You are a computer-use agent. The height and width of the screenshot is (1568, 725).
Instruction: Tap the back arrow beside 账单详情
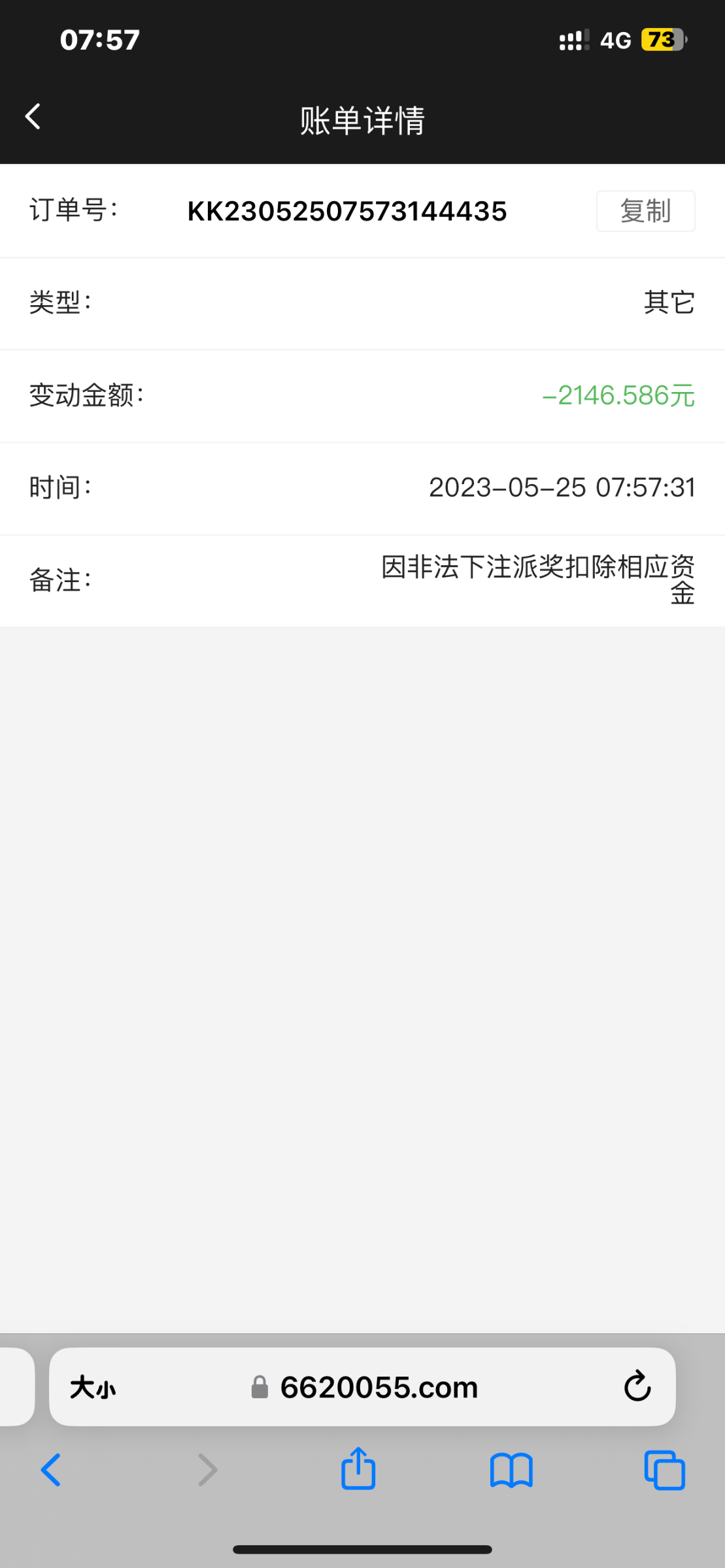pyautogui.click(x=32, y=116)
